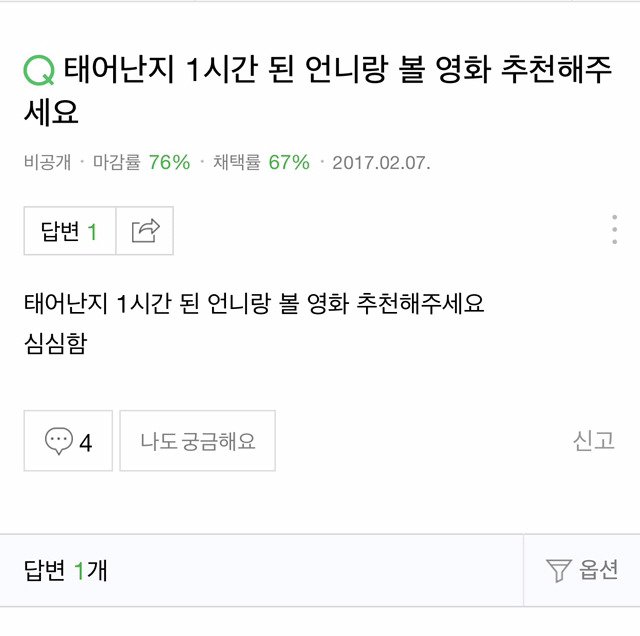
Task: Tap the 답변 1 answer count button
Action: pos(70,232)
